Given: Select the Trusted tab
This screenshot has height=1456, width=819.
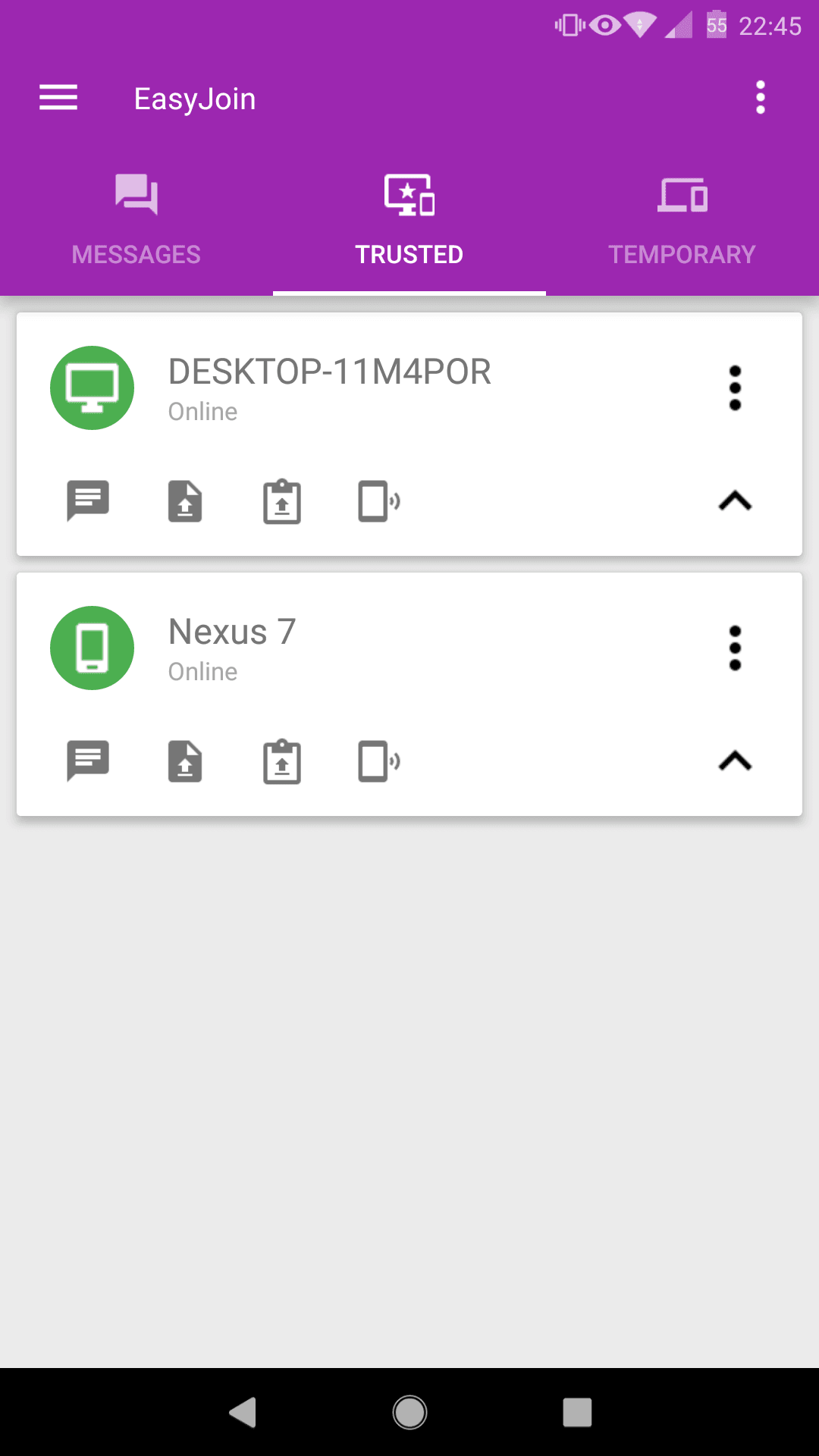Looking at the screenshot, I should click(x=409, y=220).
